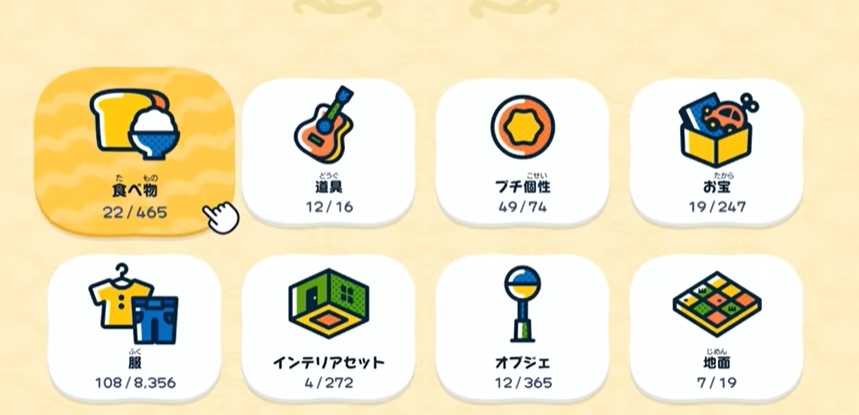The image size is (859, 415).
Task: Open the お宝 treasure category
Action: (716, 150)
